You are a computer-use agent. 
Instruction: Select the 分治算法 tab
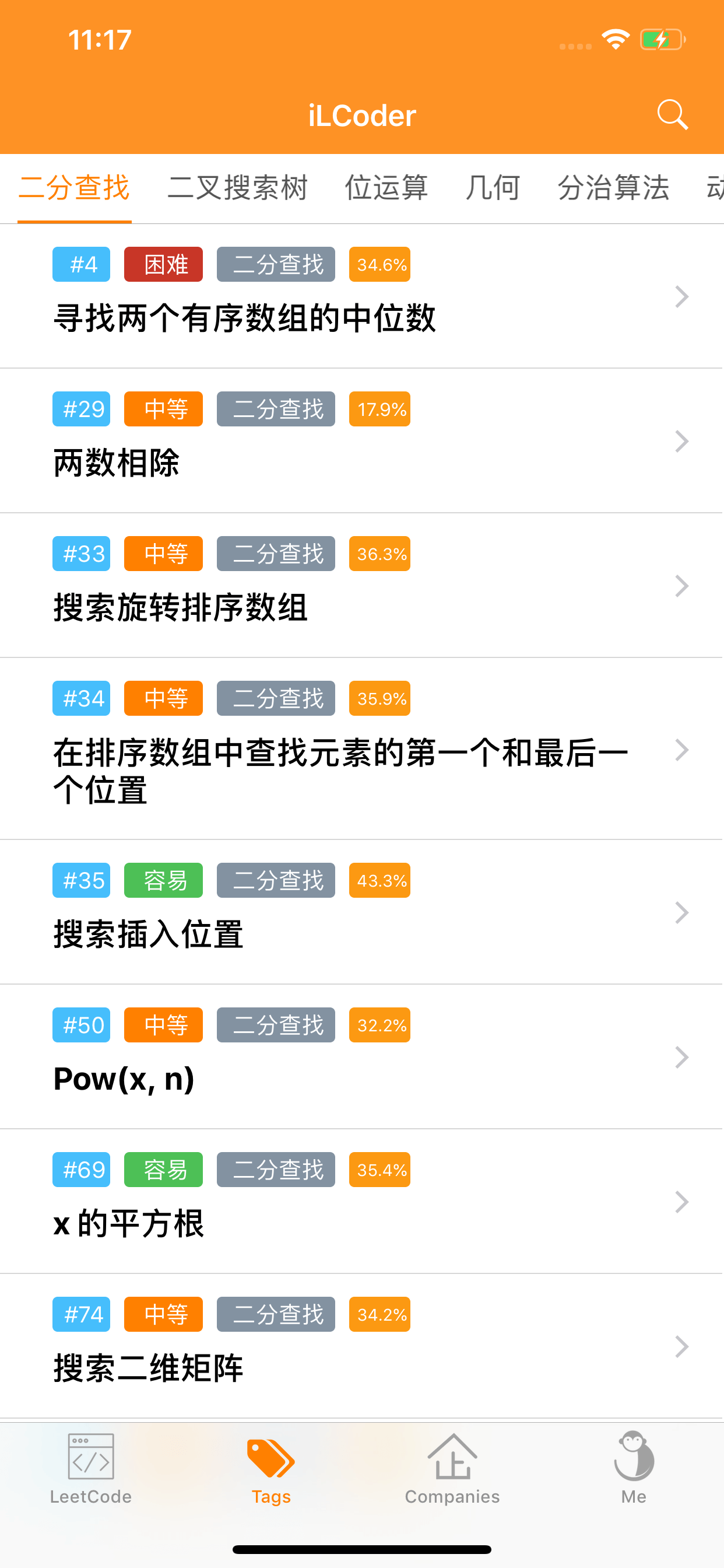click(x=613, y=187)
